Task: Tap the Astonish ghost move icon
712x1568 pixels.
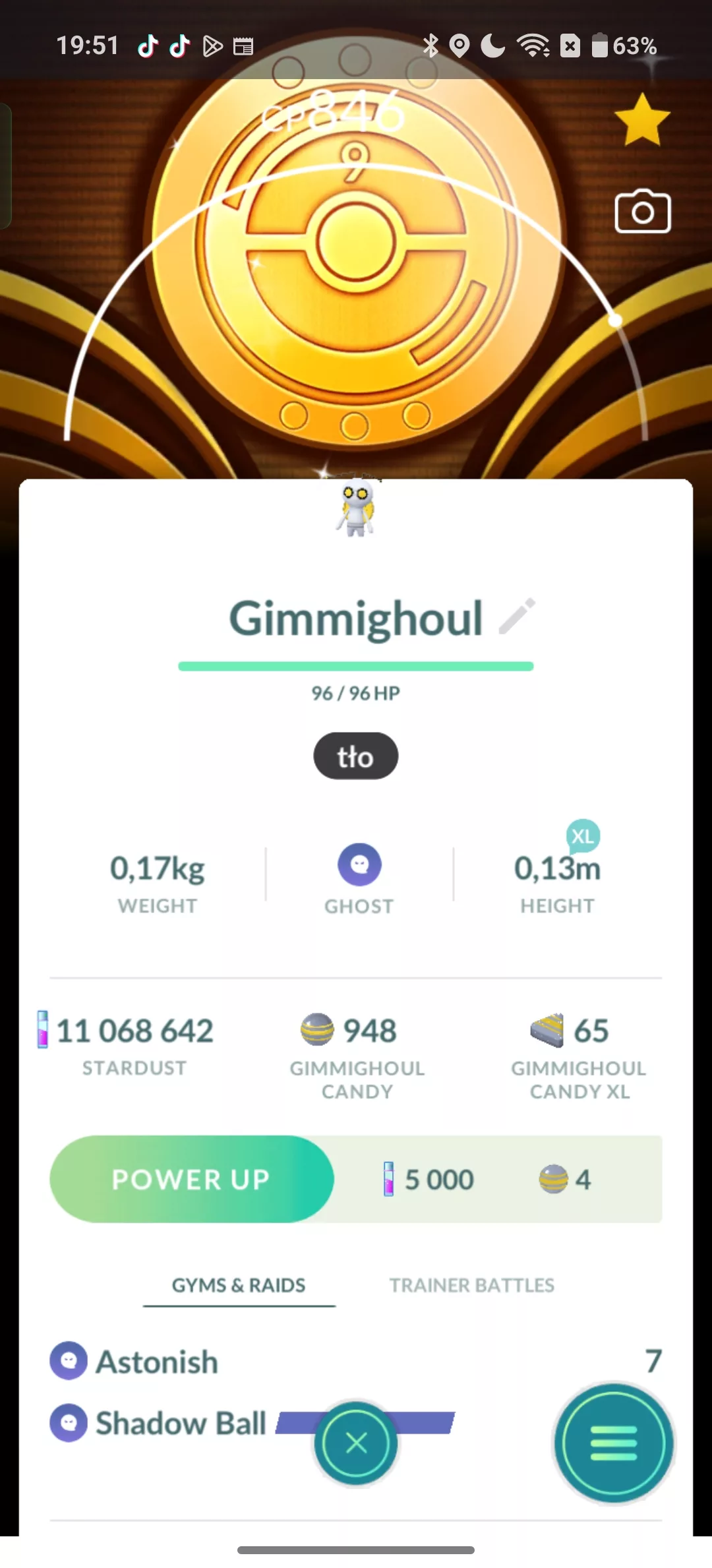Action: [69, 1362]
